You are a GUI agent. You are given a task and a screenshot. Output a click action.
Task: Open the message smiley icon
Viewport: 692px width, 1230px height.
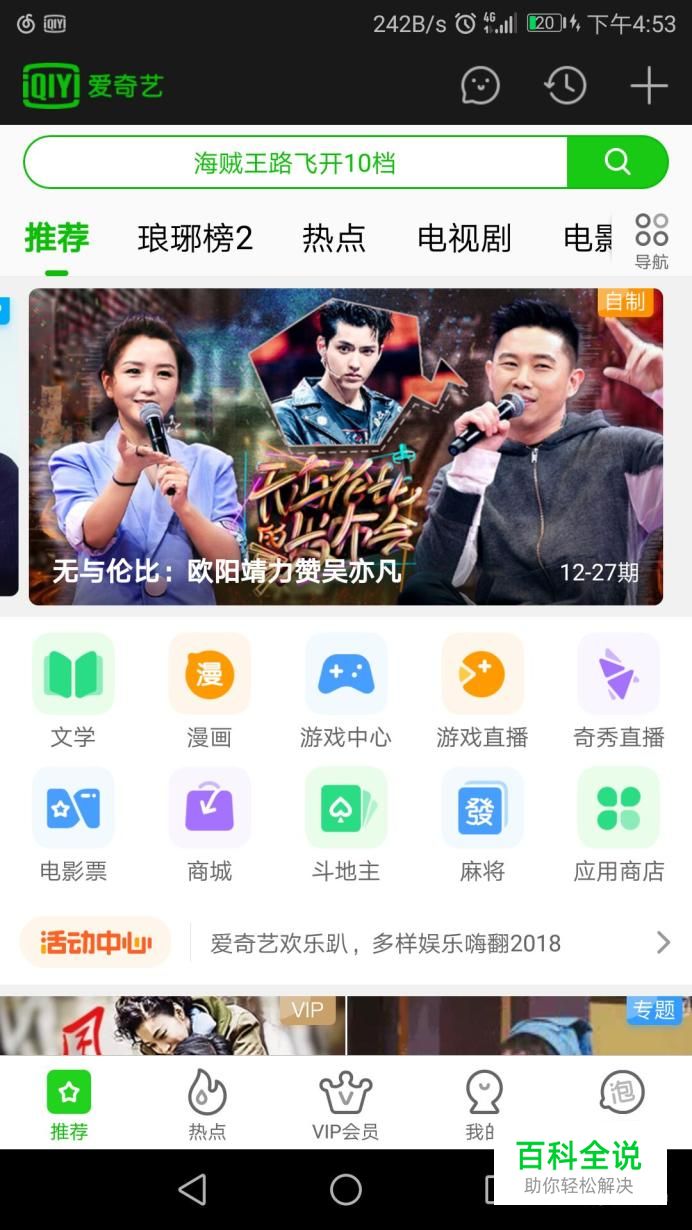[480, 86]
